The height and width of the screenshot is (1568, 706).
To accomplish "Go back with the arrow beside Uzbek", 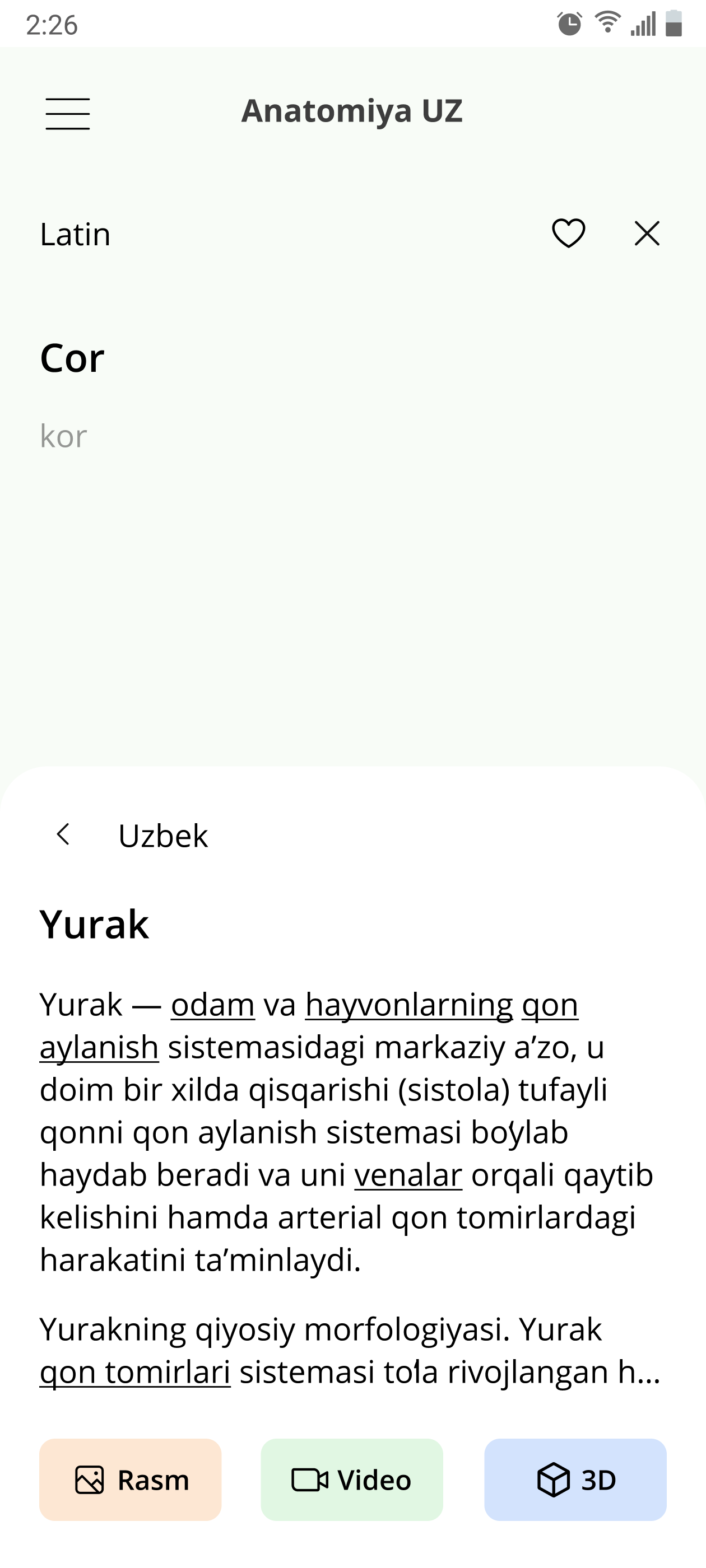I will (x=63, y=834).
